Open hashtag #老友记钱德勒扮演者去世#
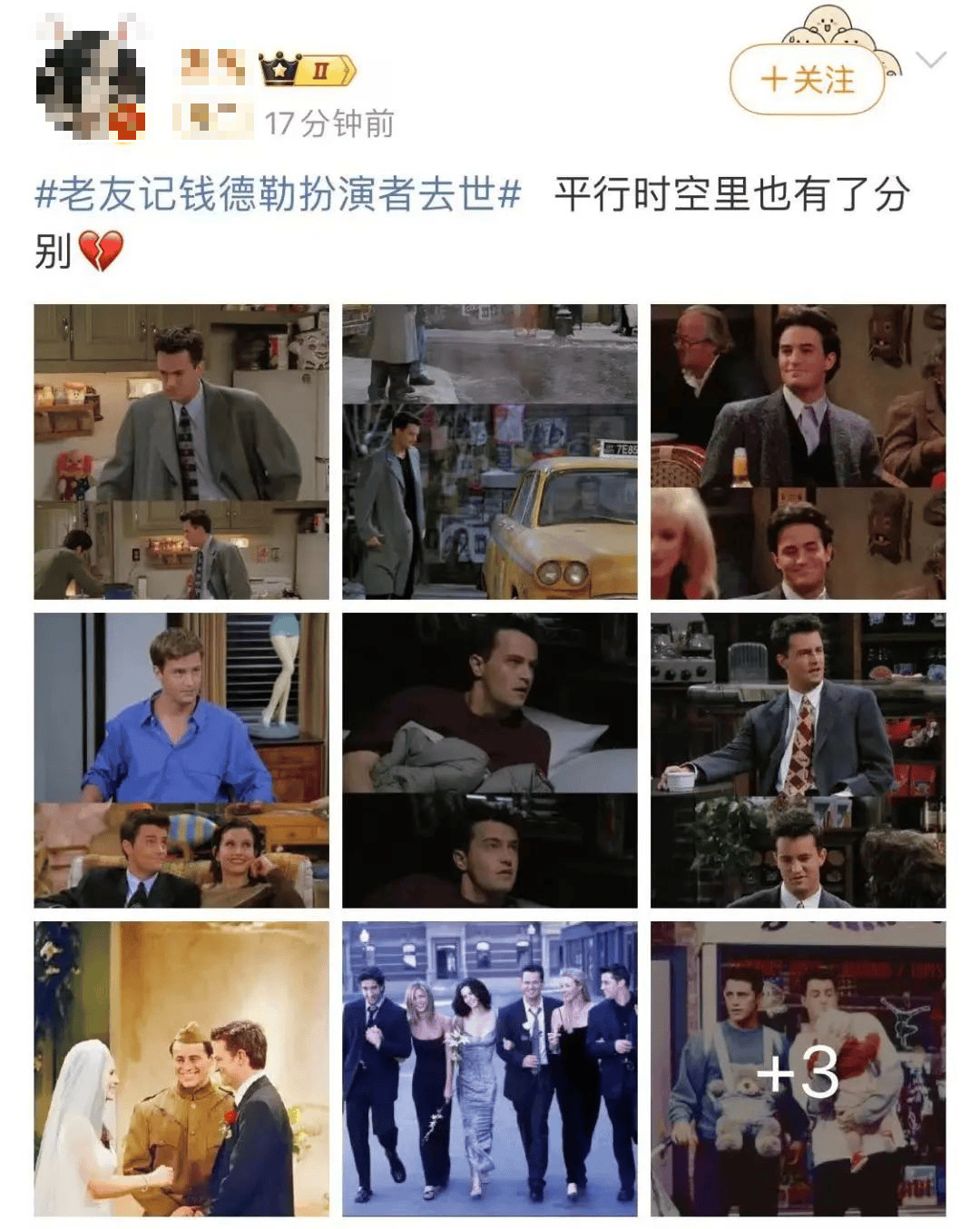The width and height of the screenshot is (980, 1229). [278, 194]
